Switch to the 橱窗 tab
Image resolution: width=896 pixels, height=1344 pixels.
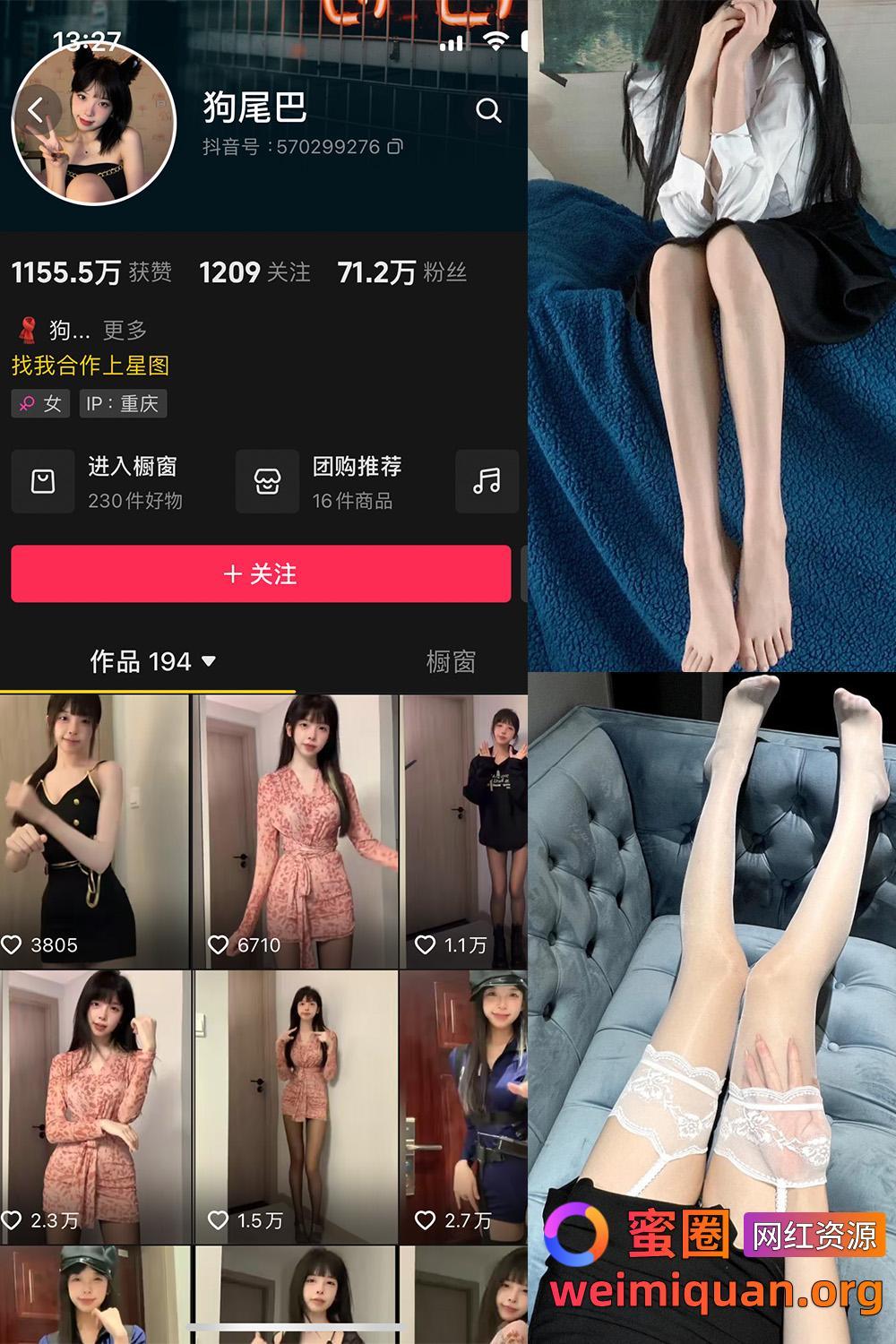click(451, 663)
